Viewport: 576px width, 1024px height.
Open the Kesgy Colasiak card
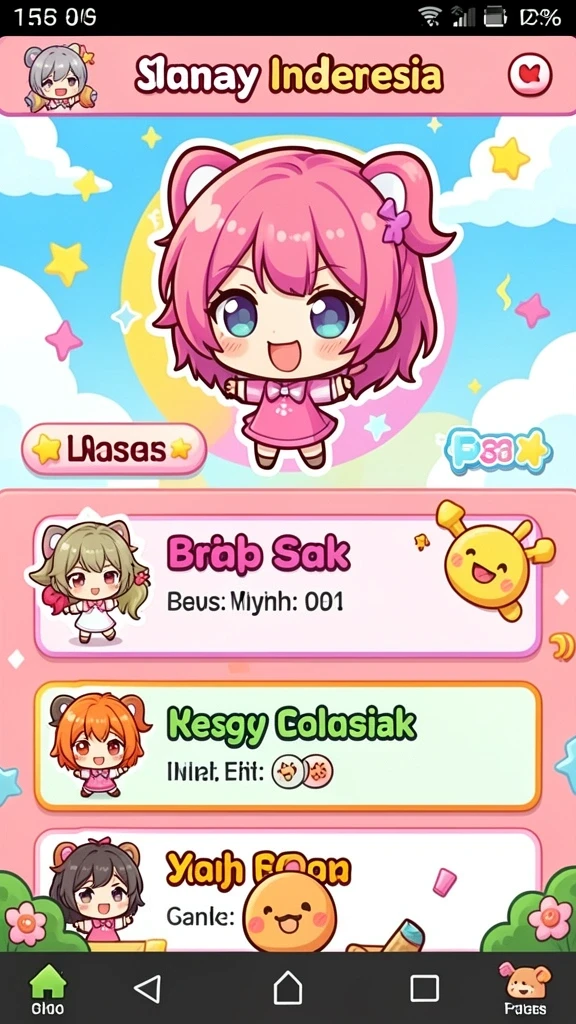(287, 746)
